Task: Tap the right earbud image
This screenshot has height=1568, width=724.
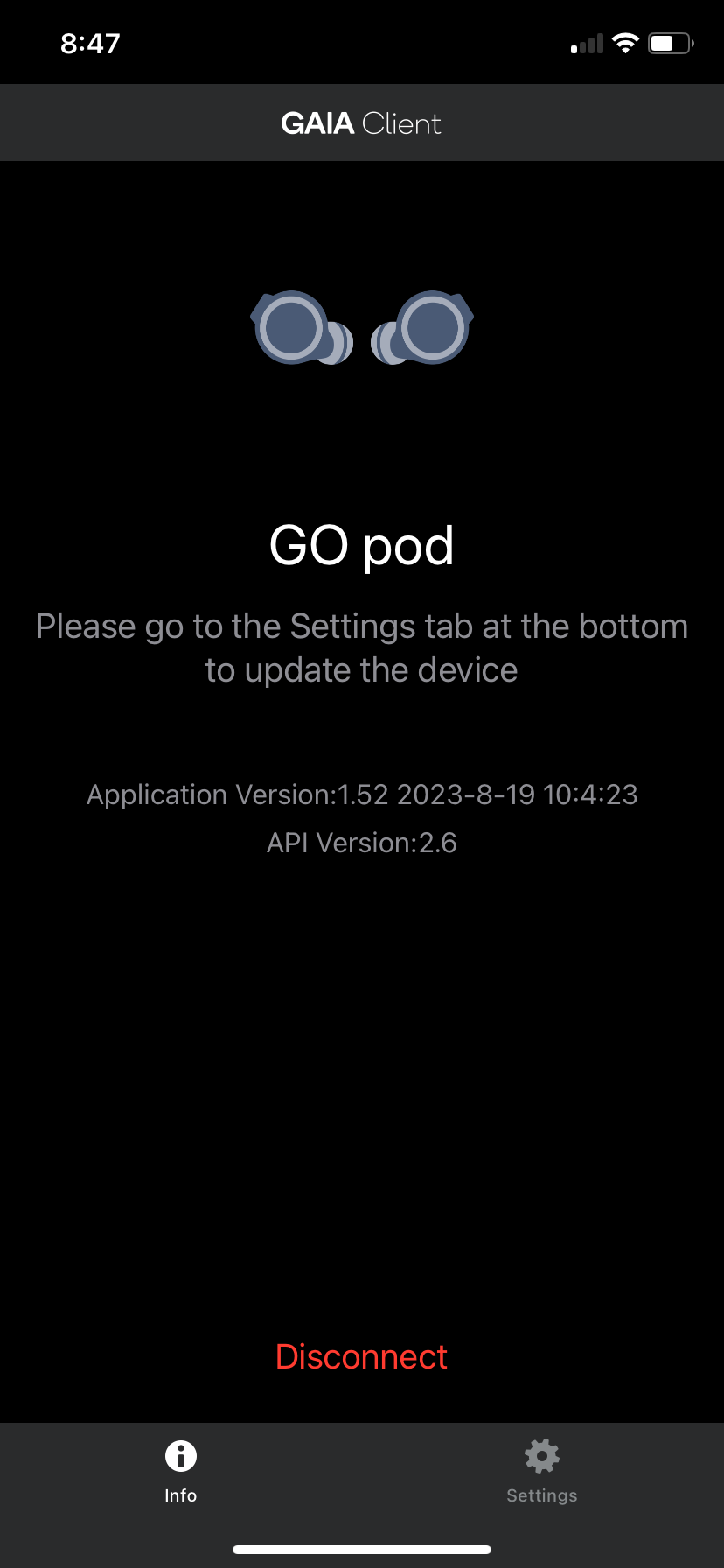Action: pyautogui.click(x=428, y=328)
